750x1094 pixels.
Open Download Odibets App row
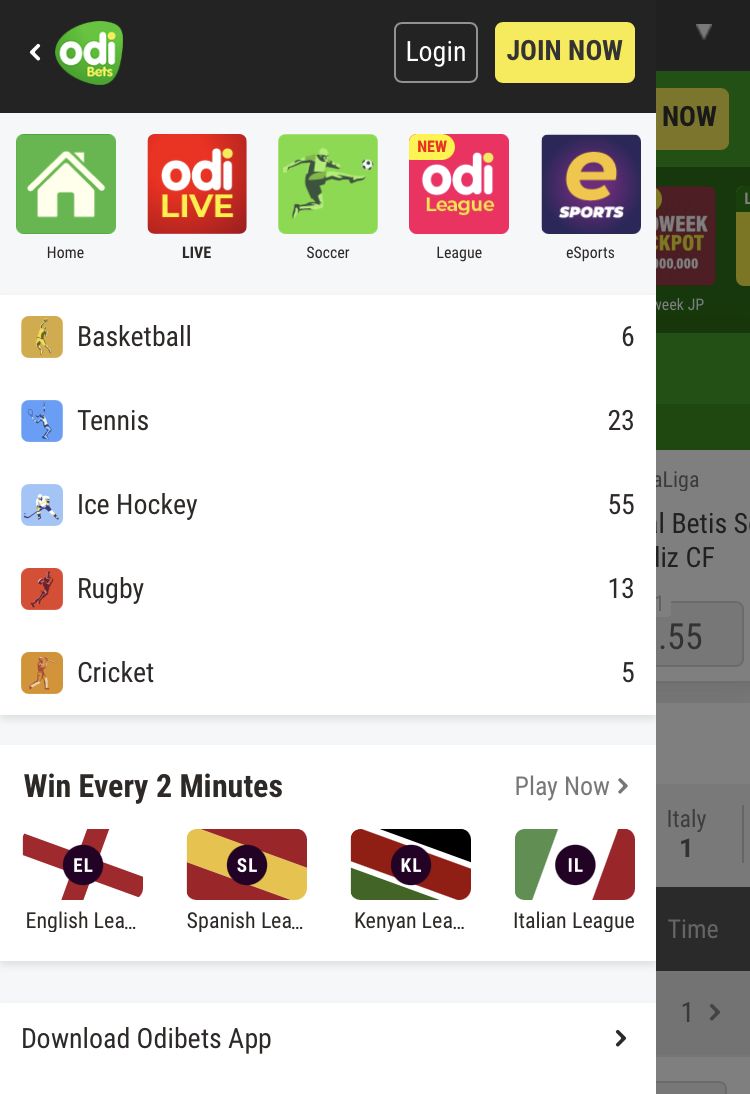(327, 1039)
